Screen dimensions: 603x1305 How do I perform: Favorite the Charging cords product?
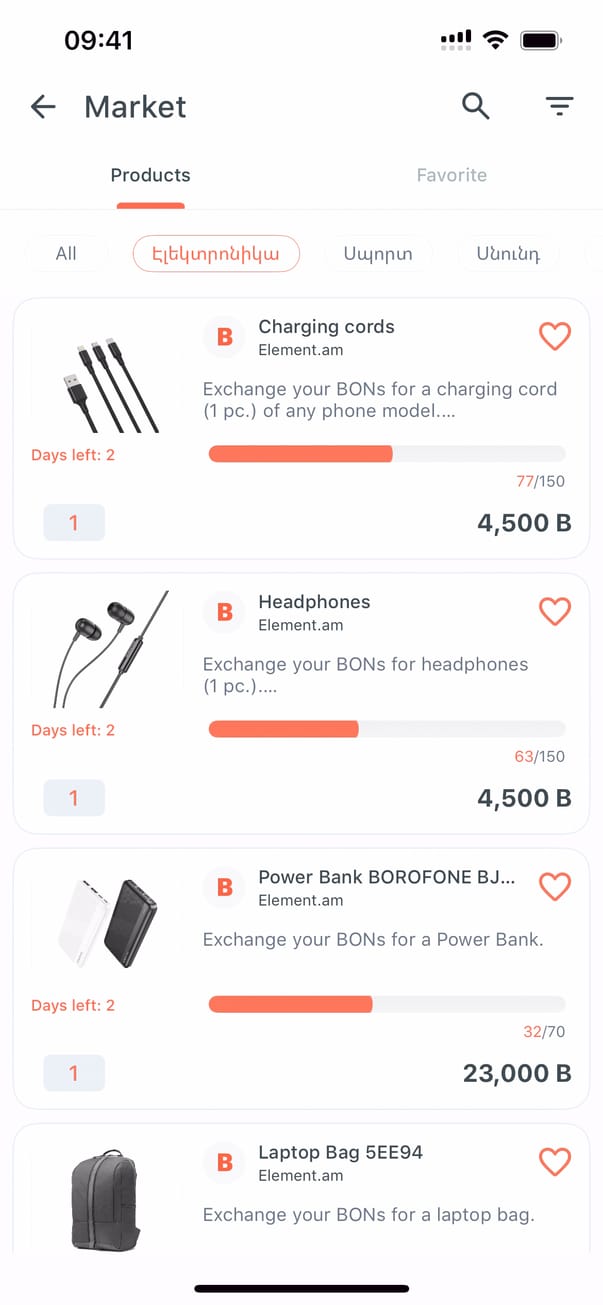[555, 336]
